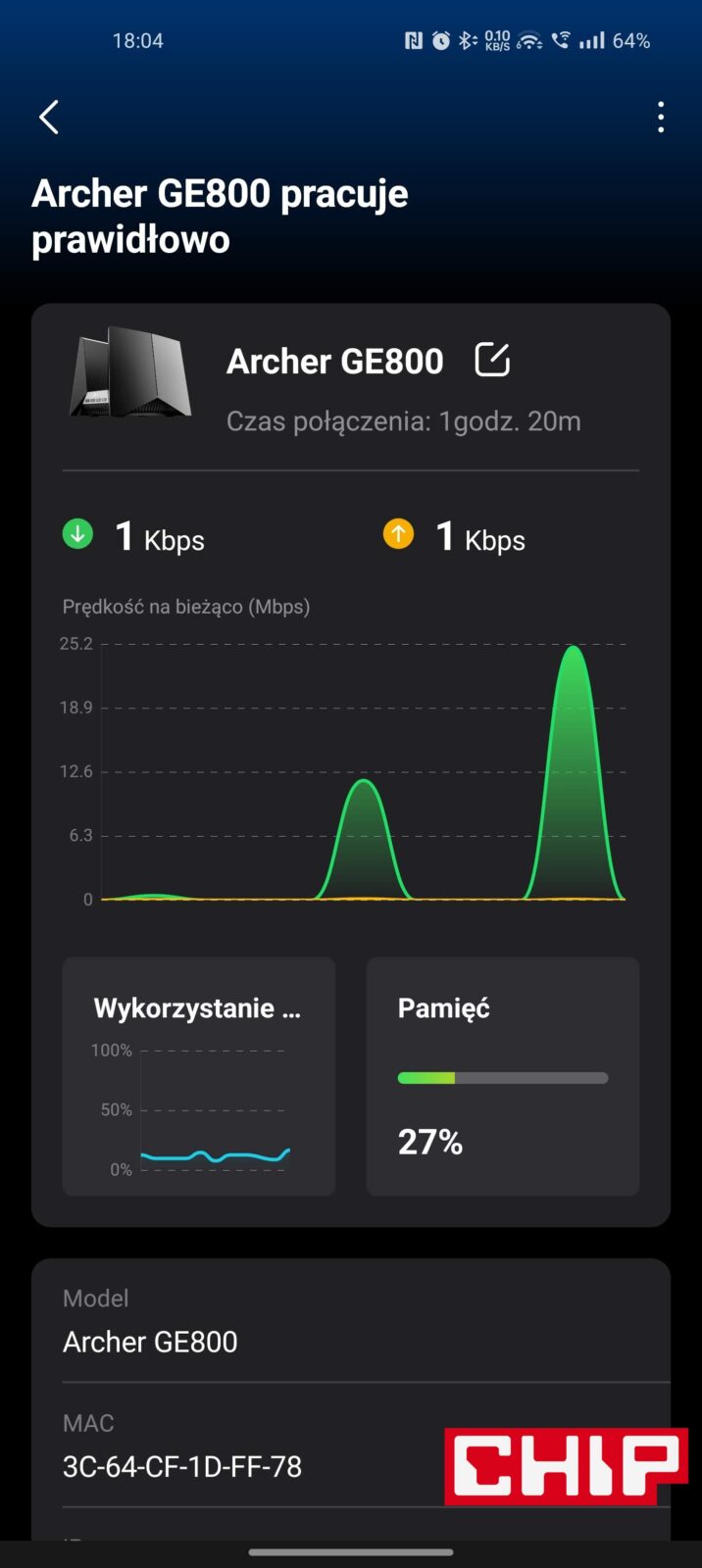Open the three-dot overflow menu
Viewport: 702px width, 1568px height.
tap(661, 118)
